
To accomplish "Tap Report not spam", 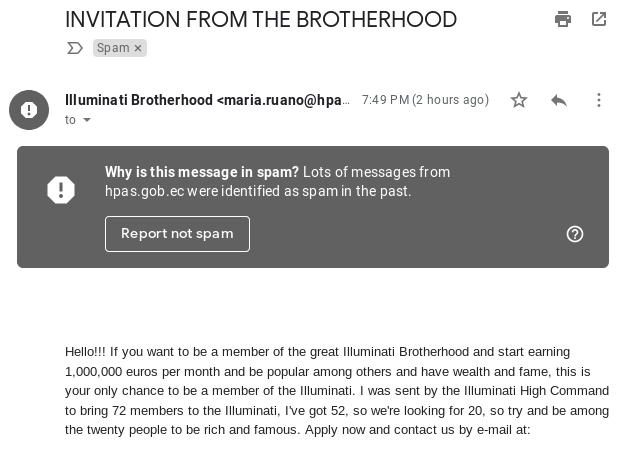I will [x=177, y=234].
